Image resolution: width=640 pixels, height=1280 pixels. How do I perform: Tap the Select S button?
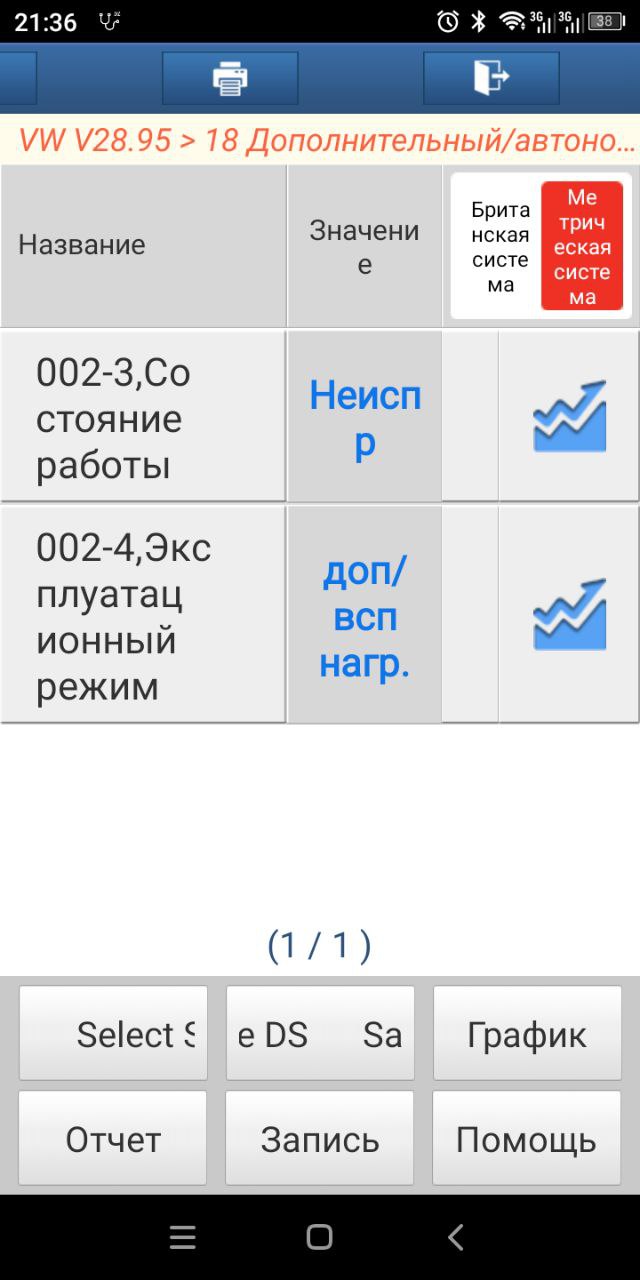[113, 1033]
